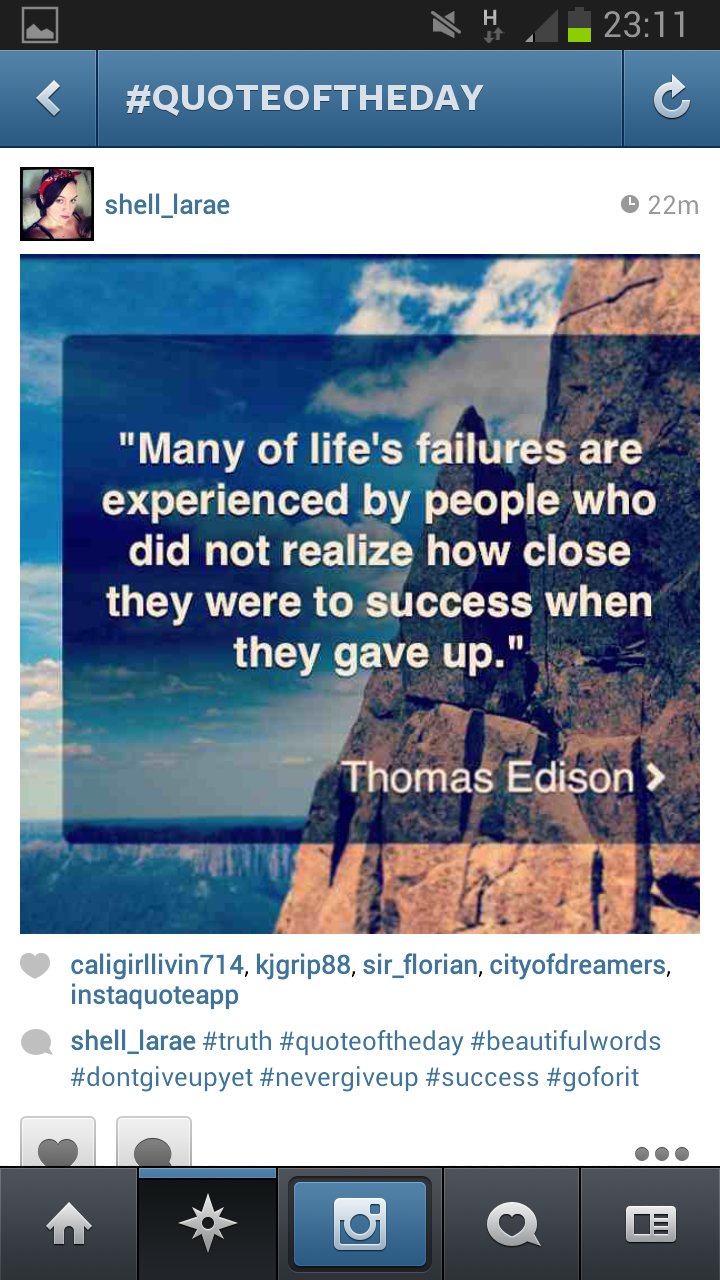Like shell_larae's post with the heart button
720x1280 pixels.
[x=58, y=1147]
